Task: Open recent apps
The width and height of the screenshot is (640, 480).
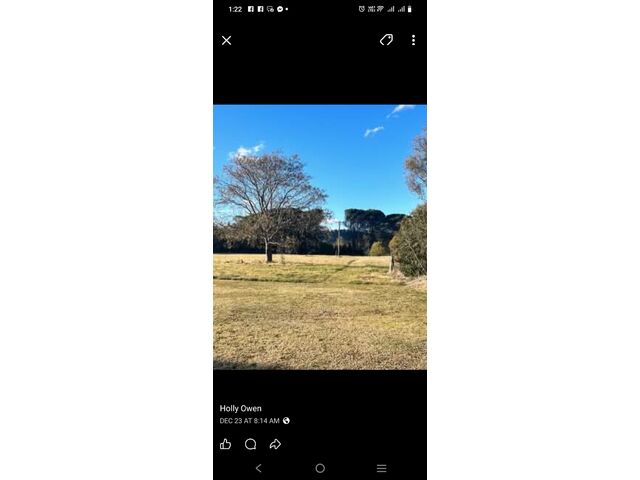Action: click(x=381, y=468)
